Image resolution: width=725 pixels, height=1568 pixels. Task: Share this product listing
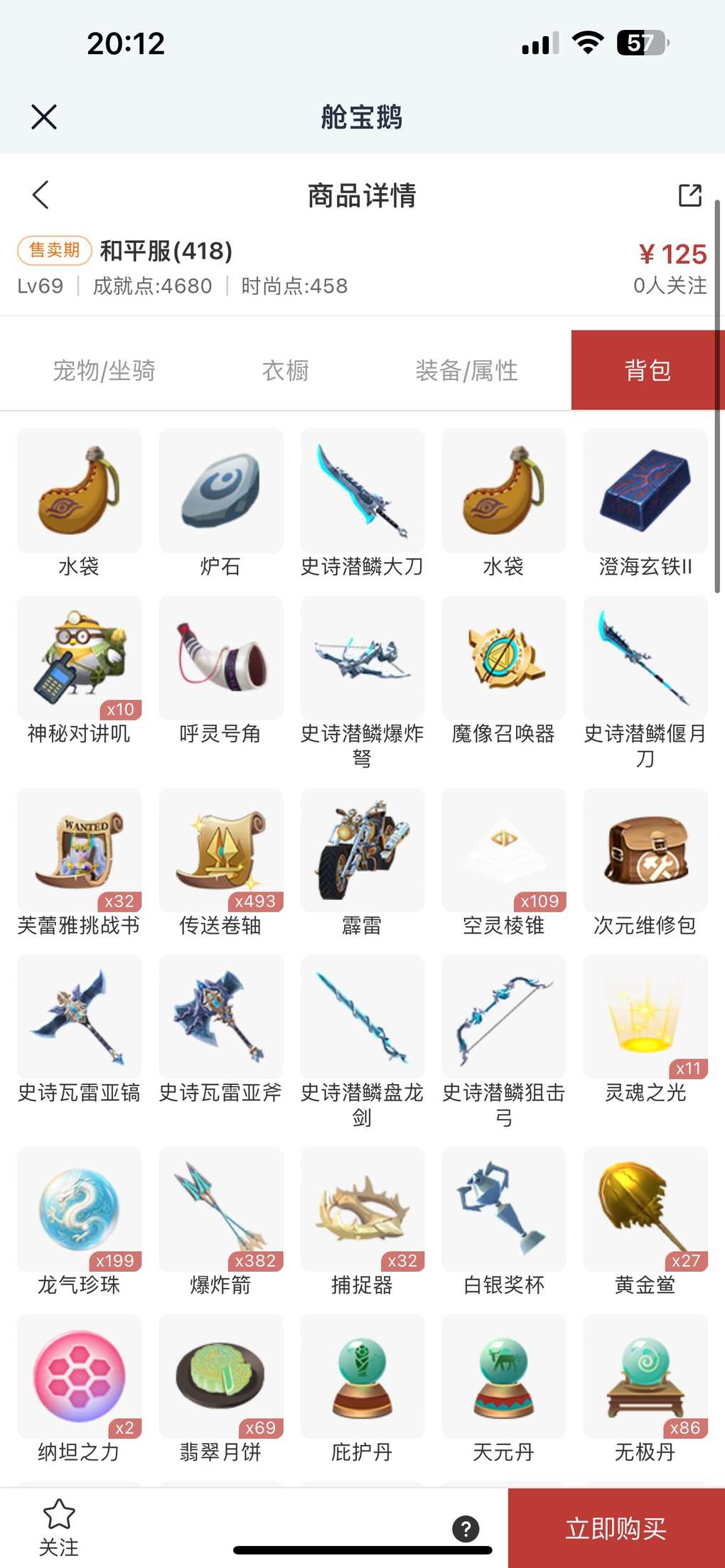tap(689, 195)
